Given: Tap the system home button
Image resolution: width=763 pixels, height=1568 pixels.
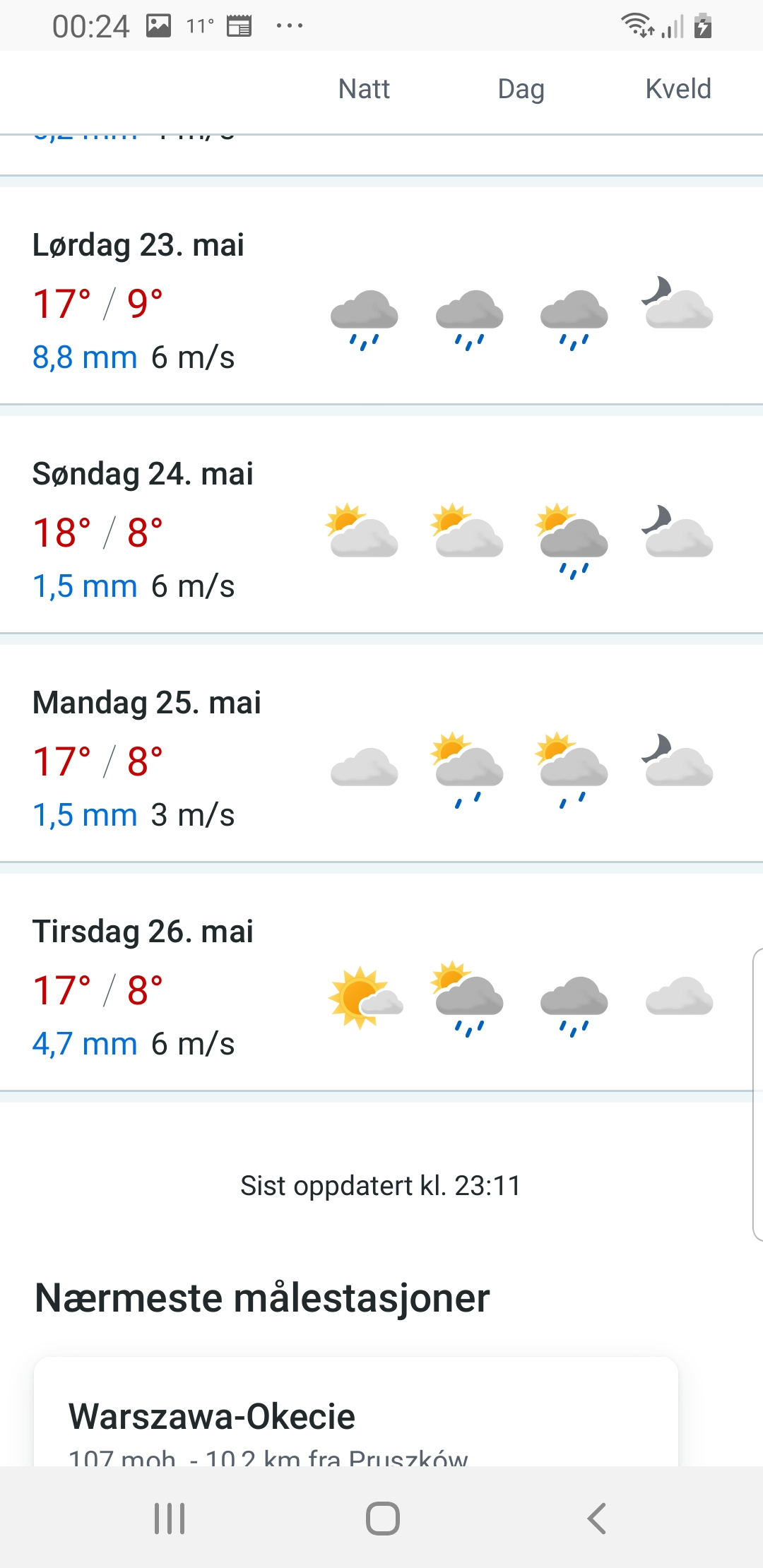Looking at the screenshot, I should point(382,1518).
